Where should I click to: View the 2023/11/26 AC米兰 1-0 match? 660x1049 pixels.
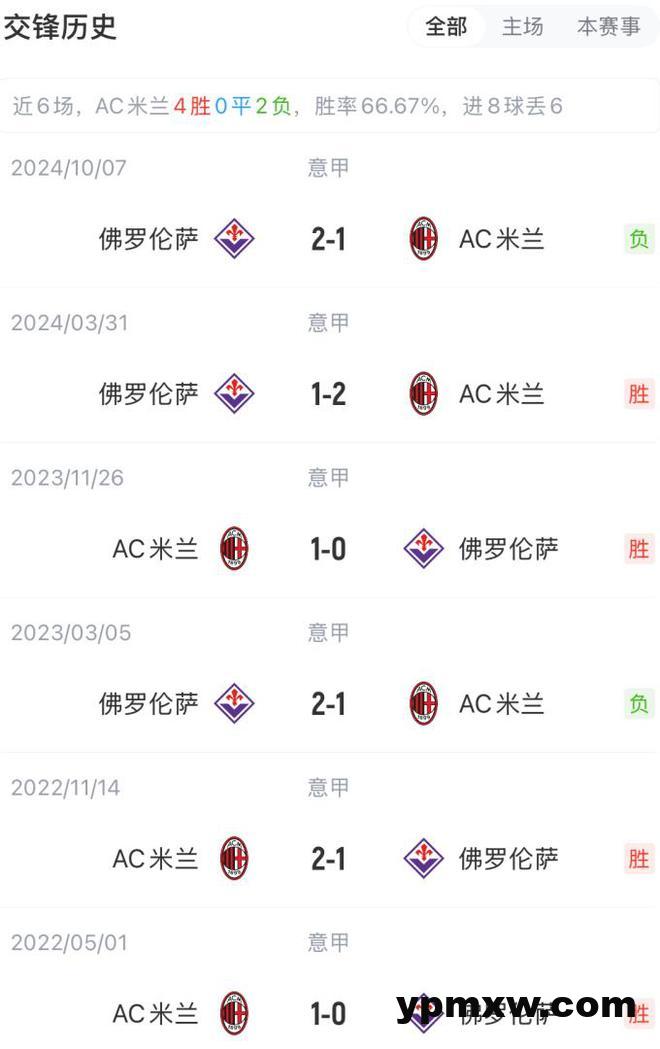tap(328, 549)
